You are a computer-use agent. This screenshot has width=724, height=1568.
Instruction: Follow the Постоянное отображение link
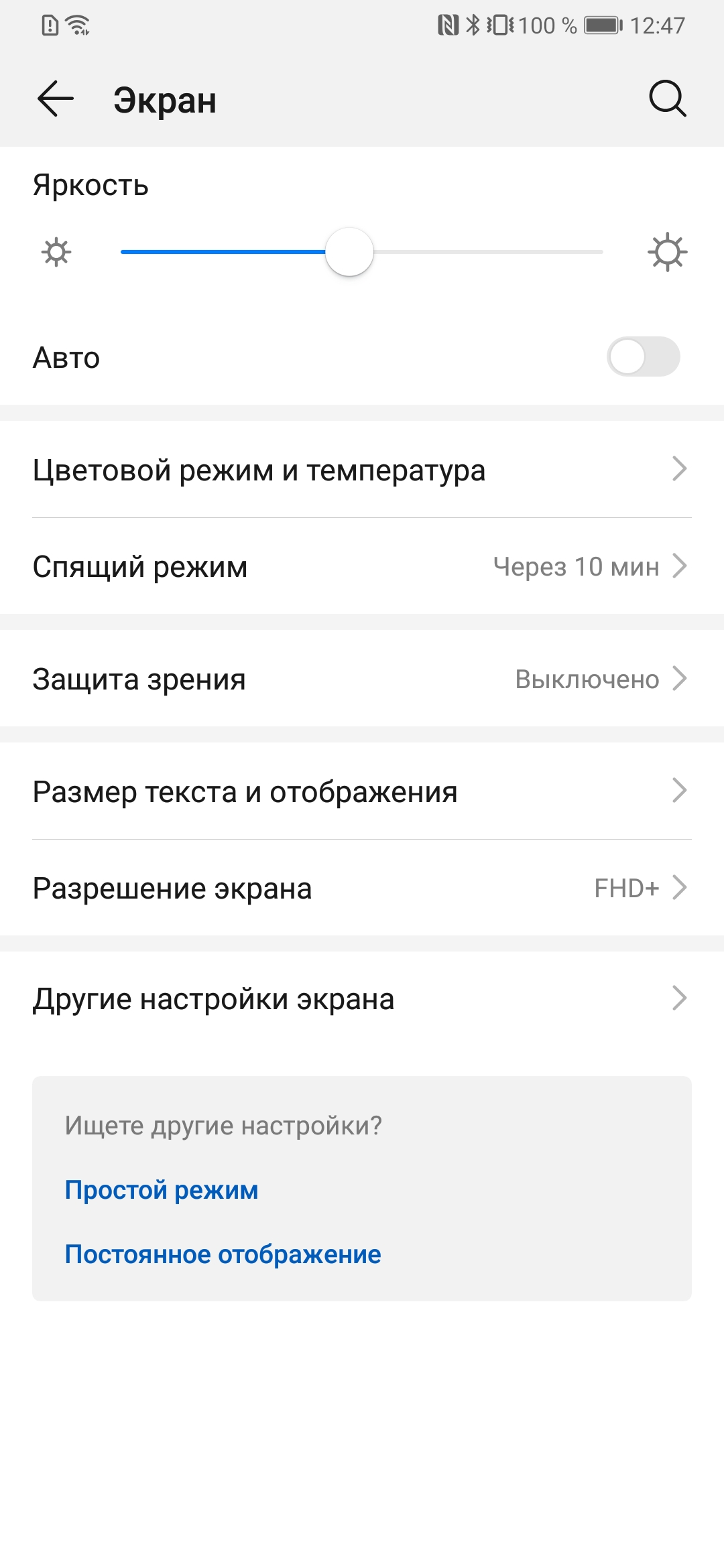point(223,1254)
